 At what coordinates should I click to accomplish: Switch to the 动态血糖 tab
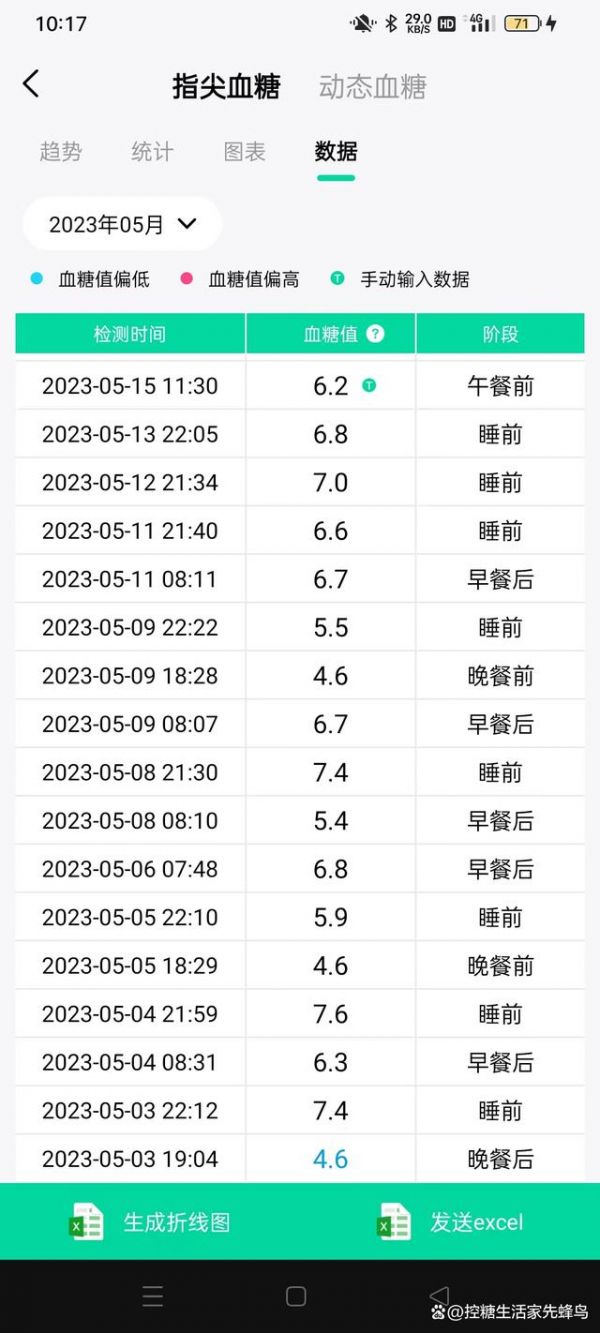click(373, 87)
